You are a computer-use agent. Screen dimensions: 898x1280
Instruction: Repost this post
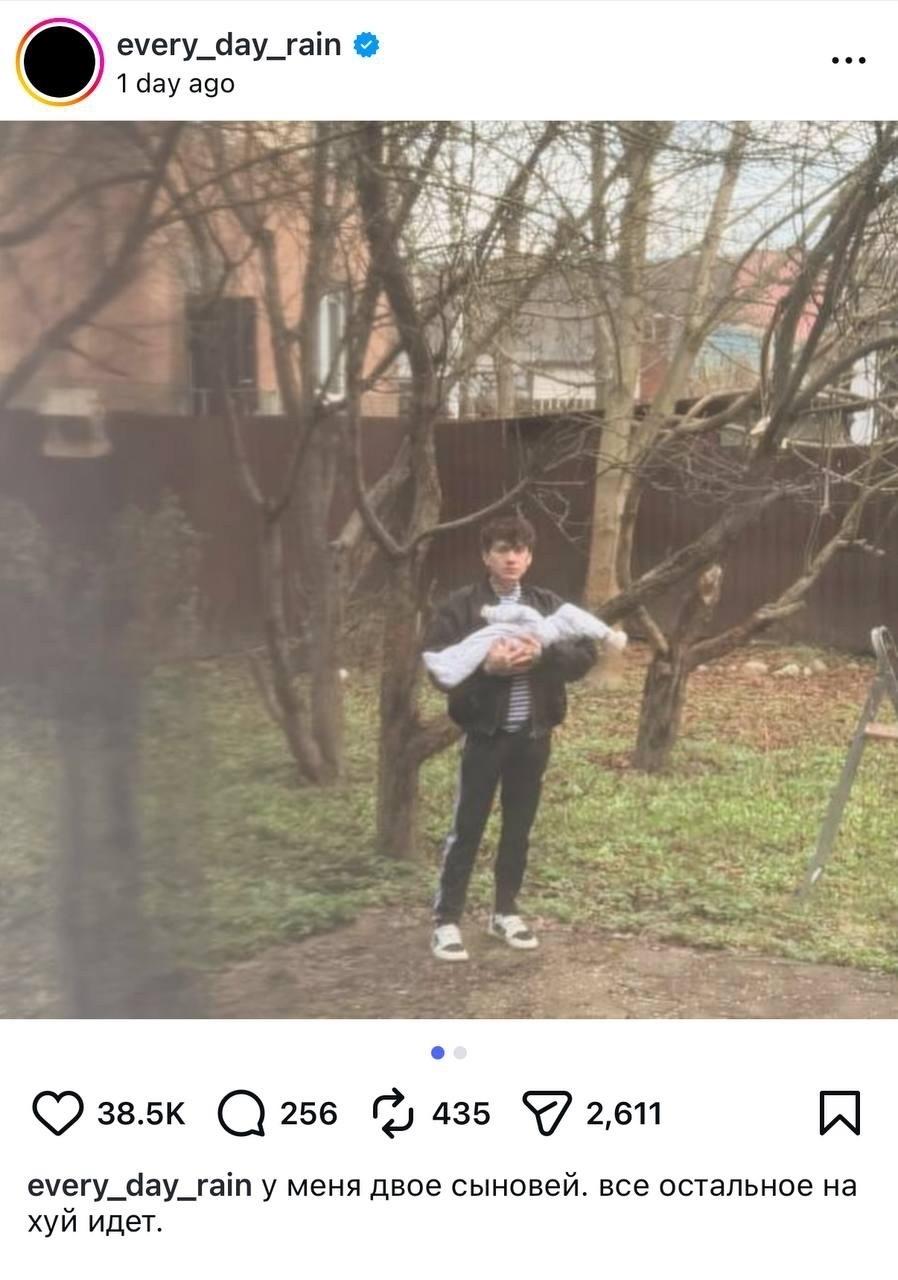[393, 1113]
